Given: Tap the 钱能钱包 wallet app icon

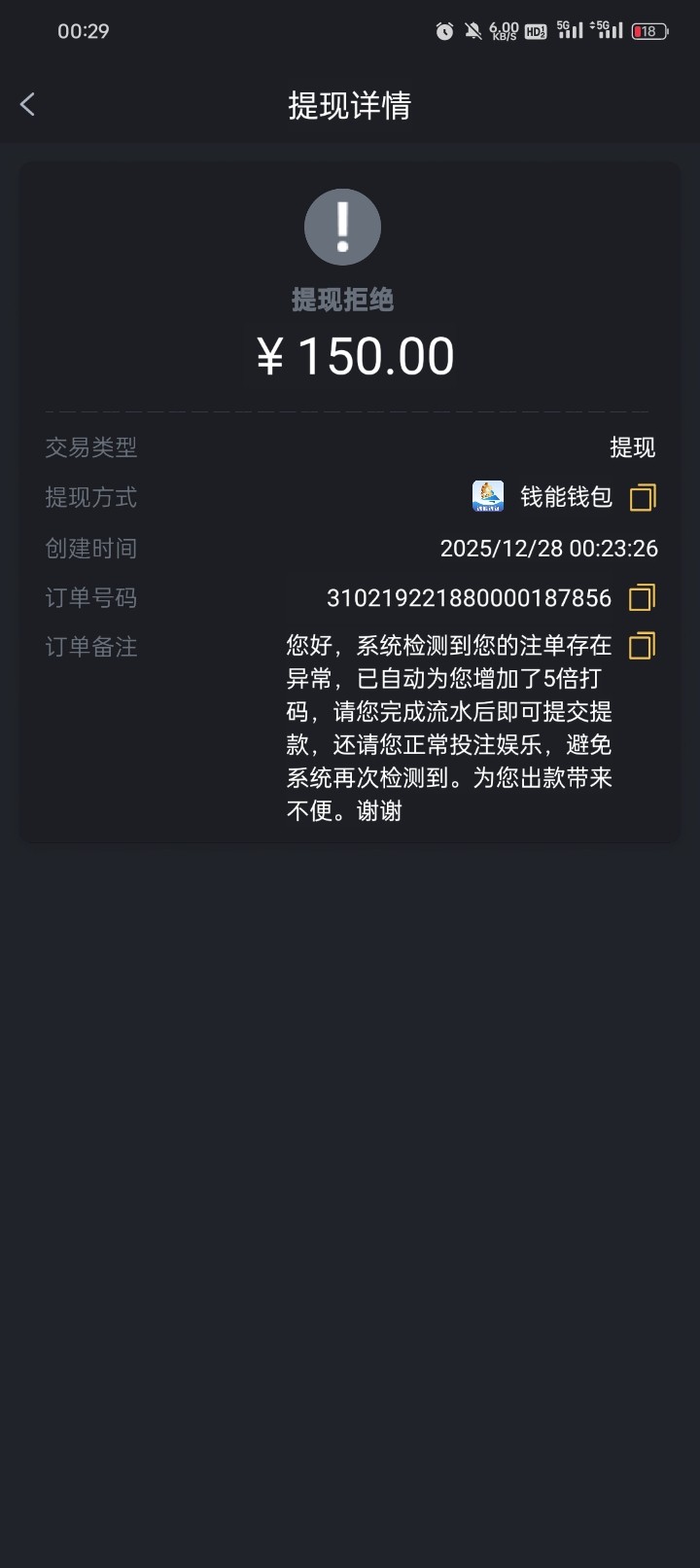Looking at the screenshot, I should (487, 496).
